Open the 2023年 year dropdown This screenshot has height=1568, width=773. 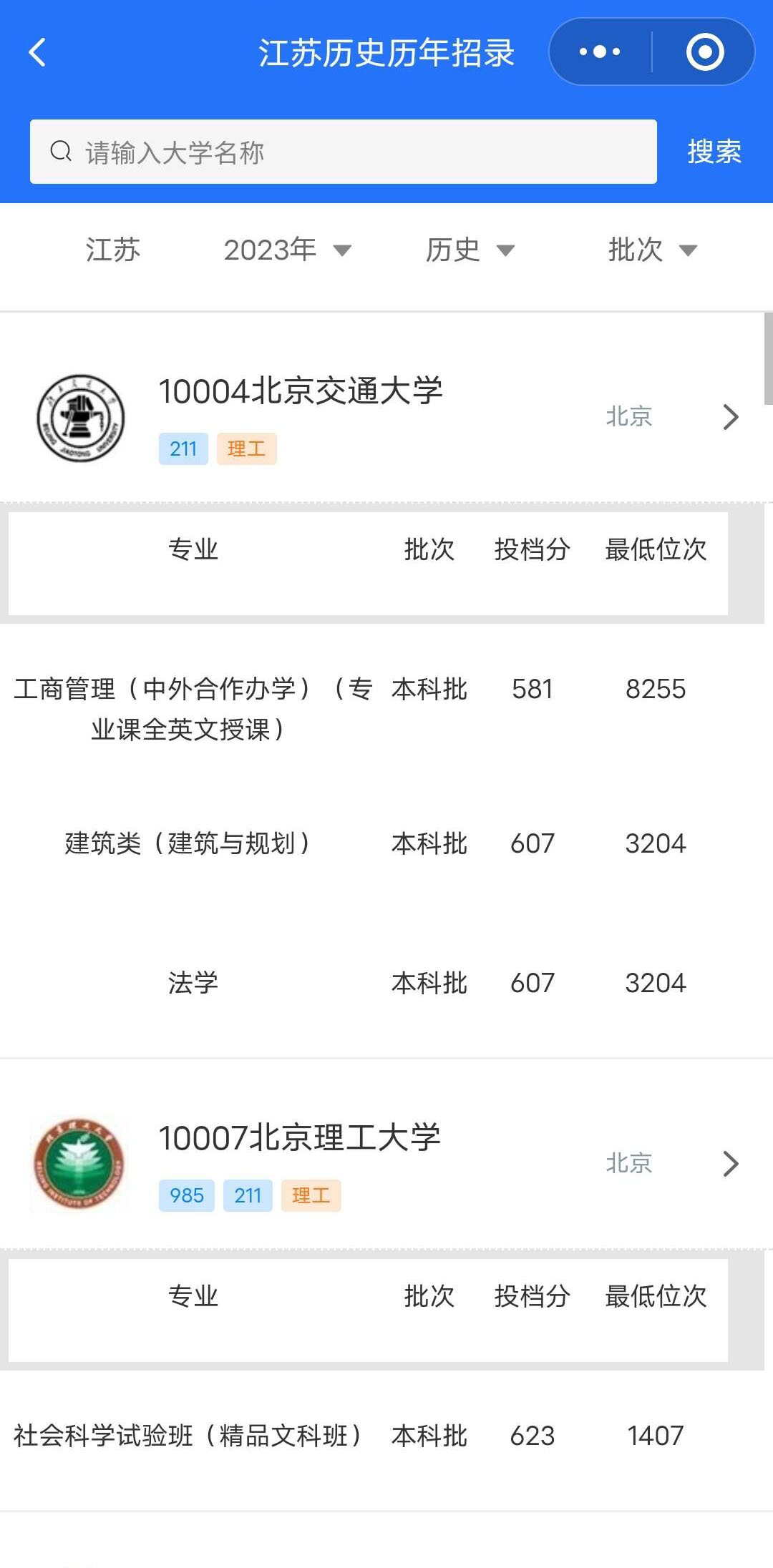287,250
